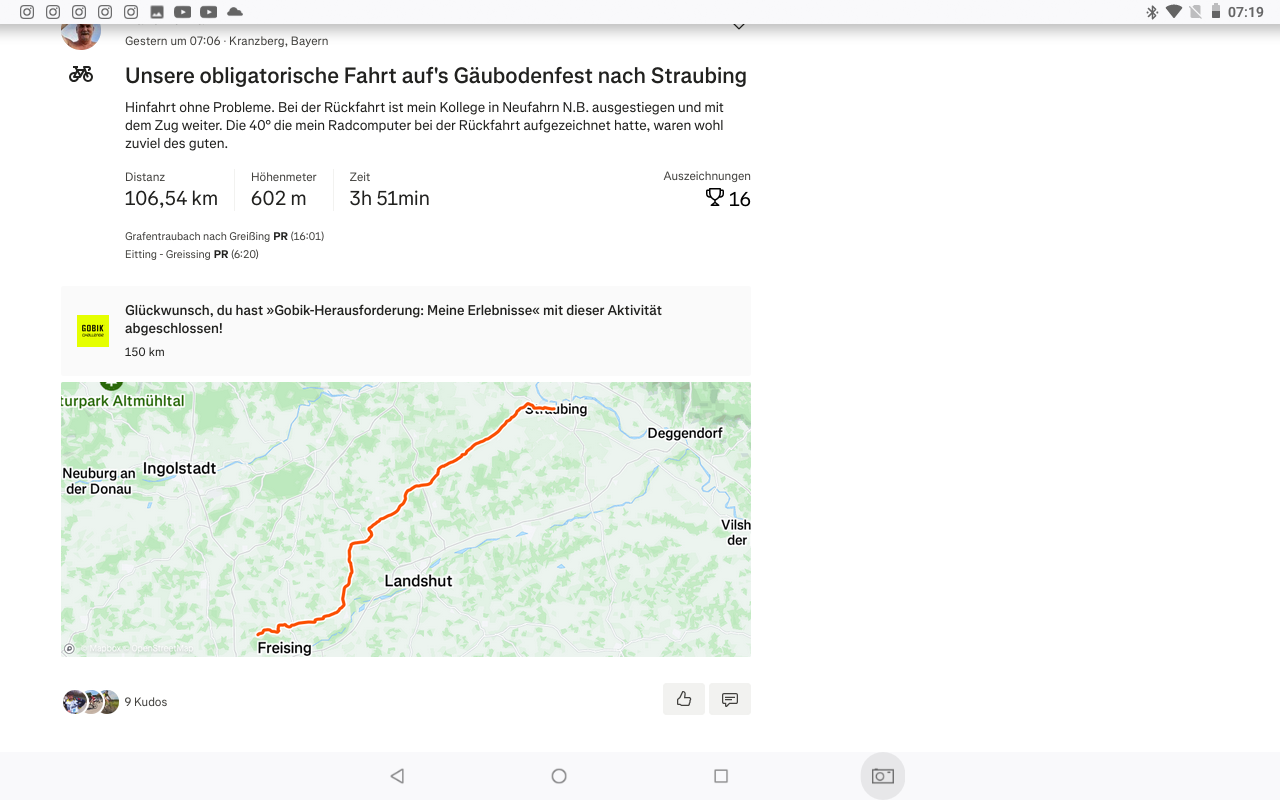Open the Gäubodenfest Straubing activity title
Image resolution: width=1280 pixels, height=800 pixels.
435,76
